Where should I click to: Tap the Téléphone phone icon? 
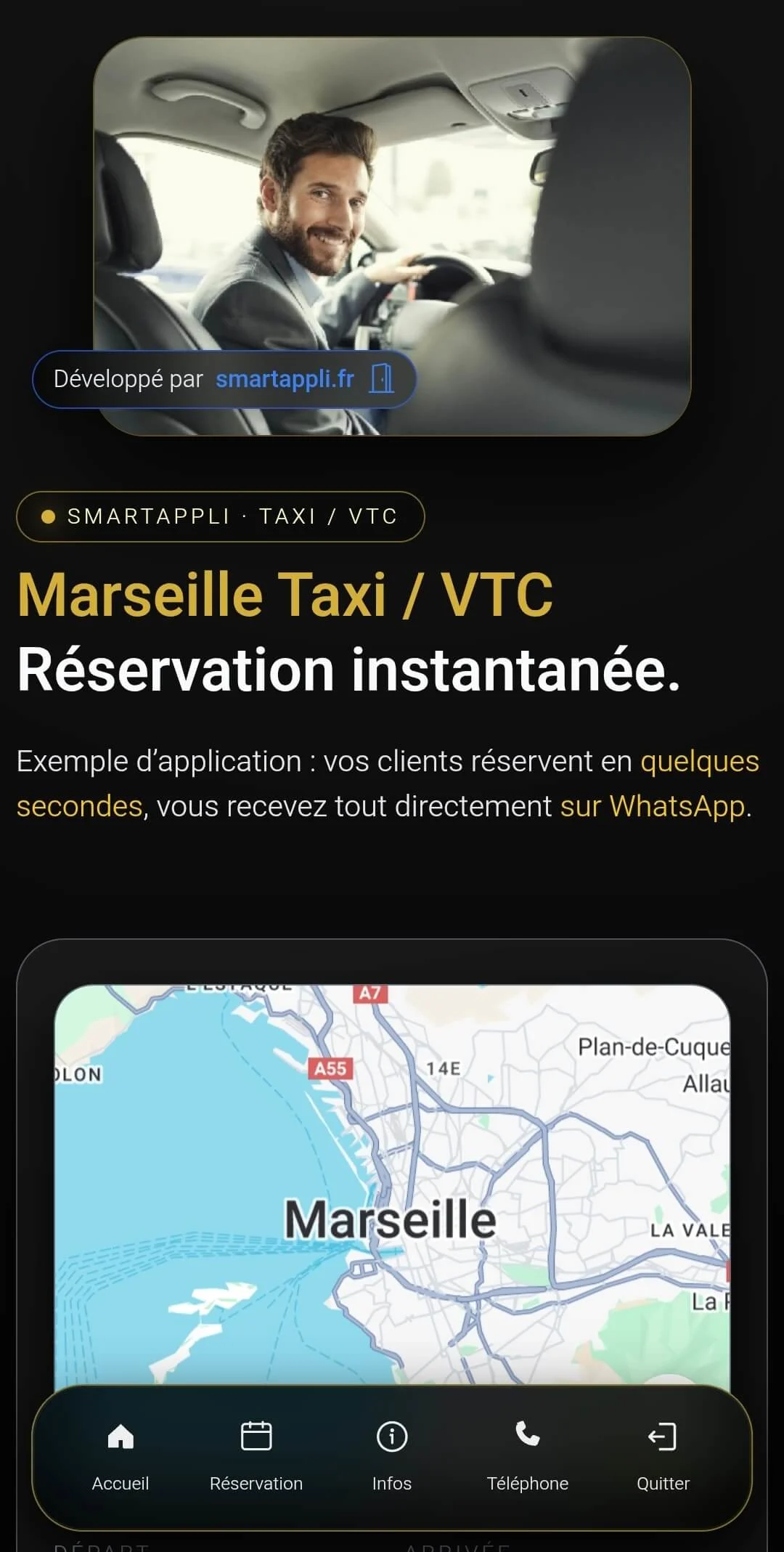click(x=528, y=1437)
